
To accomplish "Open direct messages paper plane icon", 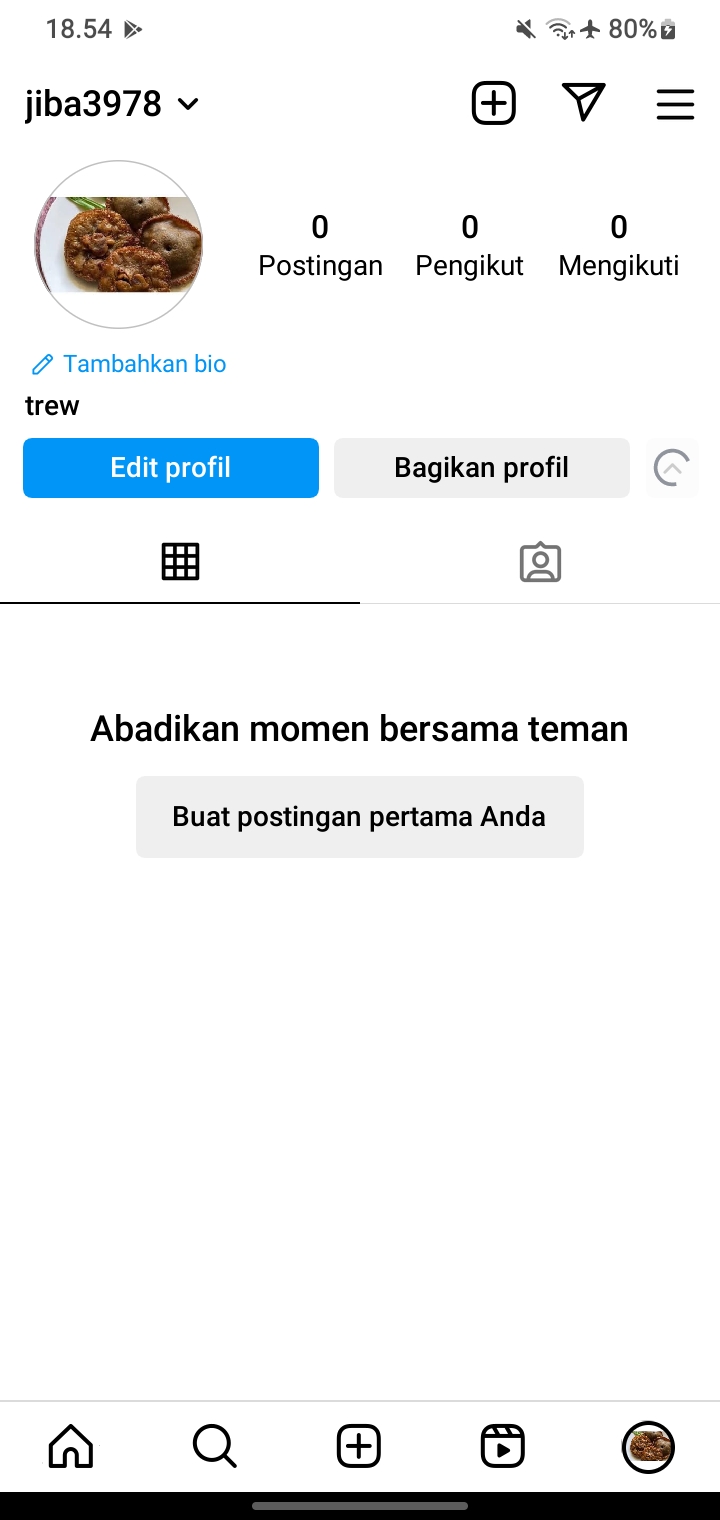I will pos(584,103).
